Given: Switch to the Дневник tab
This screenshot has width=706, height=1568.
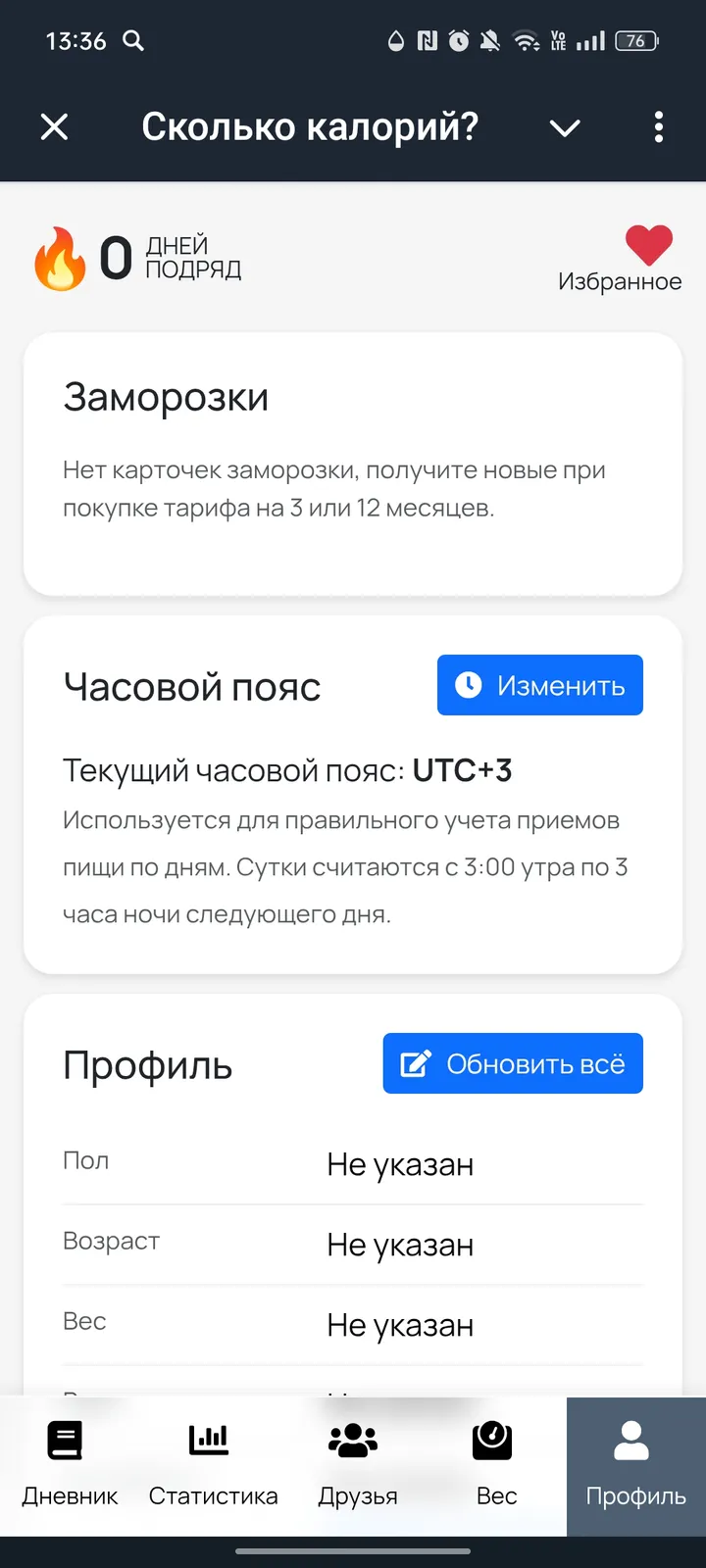Looking at the screenshot, I should [x=68, y=1465].
